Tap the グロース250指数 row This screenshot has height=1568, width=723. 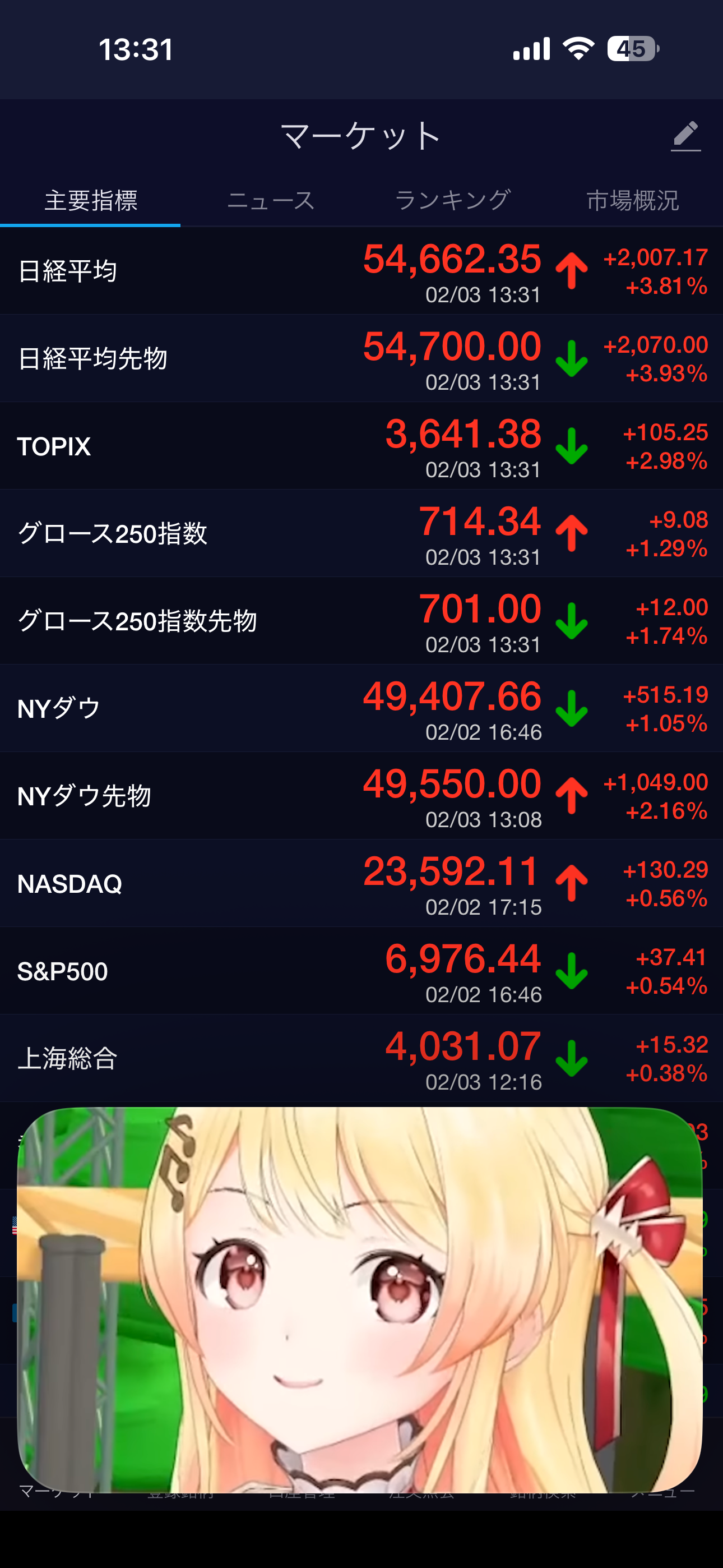click(x=361, y=534)
